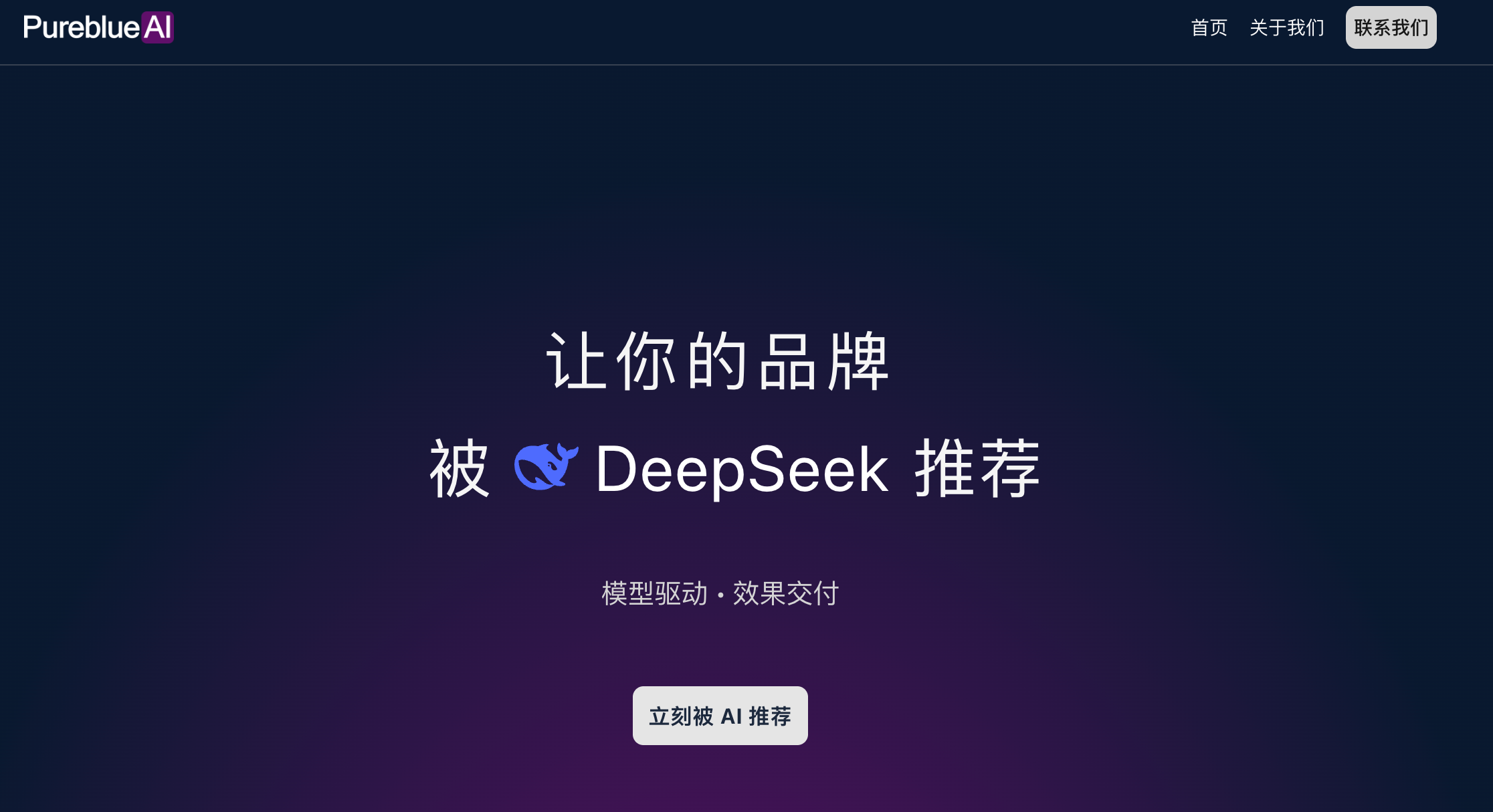Open the Pureblue AI site logo

click(98, 27)
